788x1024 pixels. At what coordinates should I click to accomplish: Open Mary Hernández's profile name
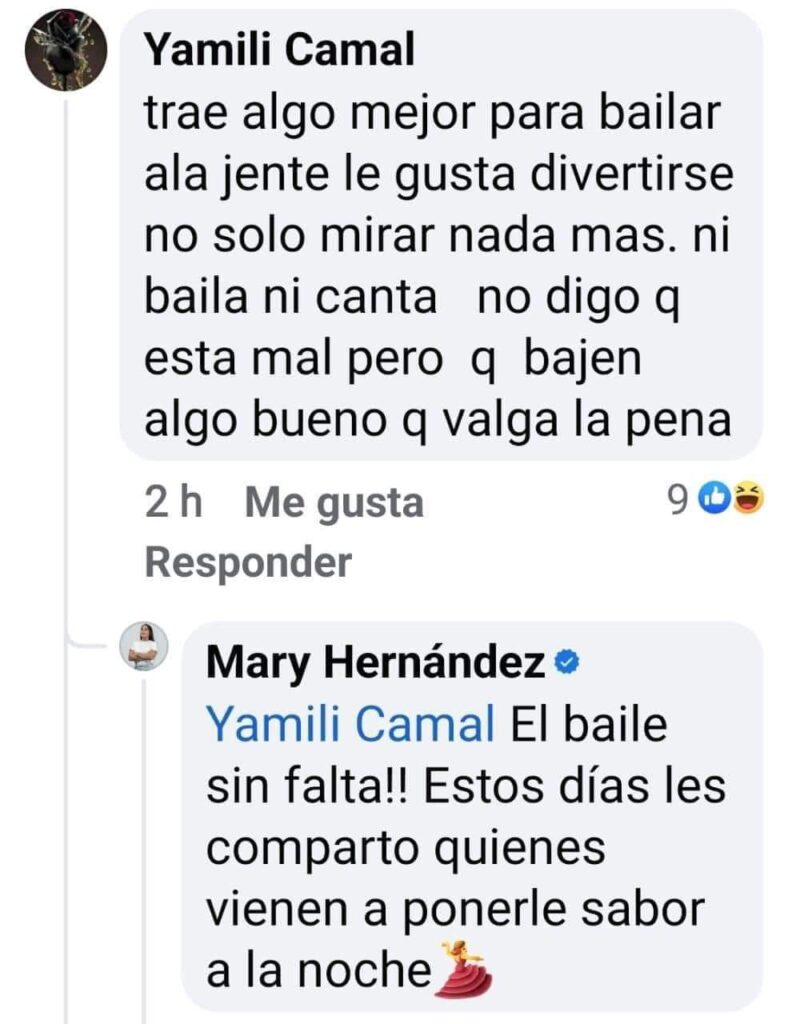(x=376, y=661)
